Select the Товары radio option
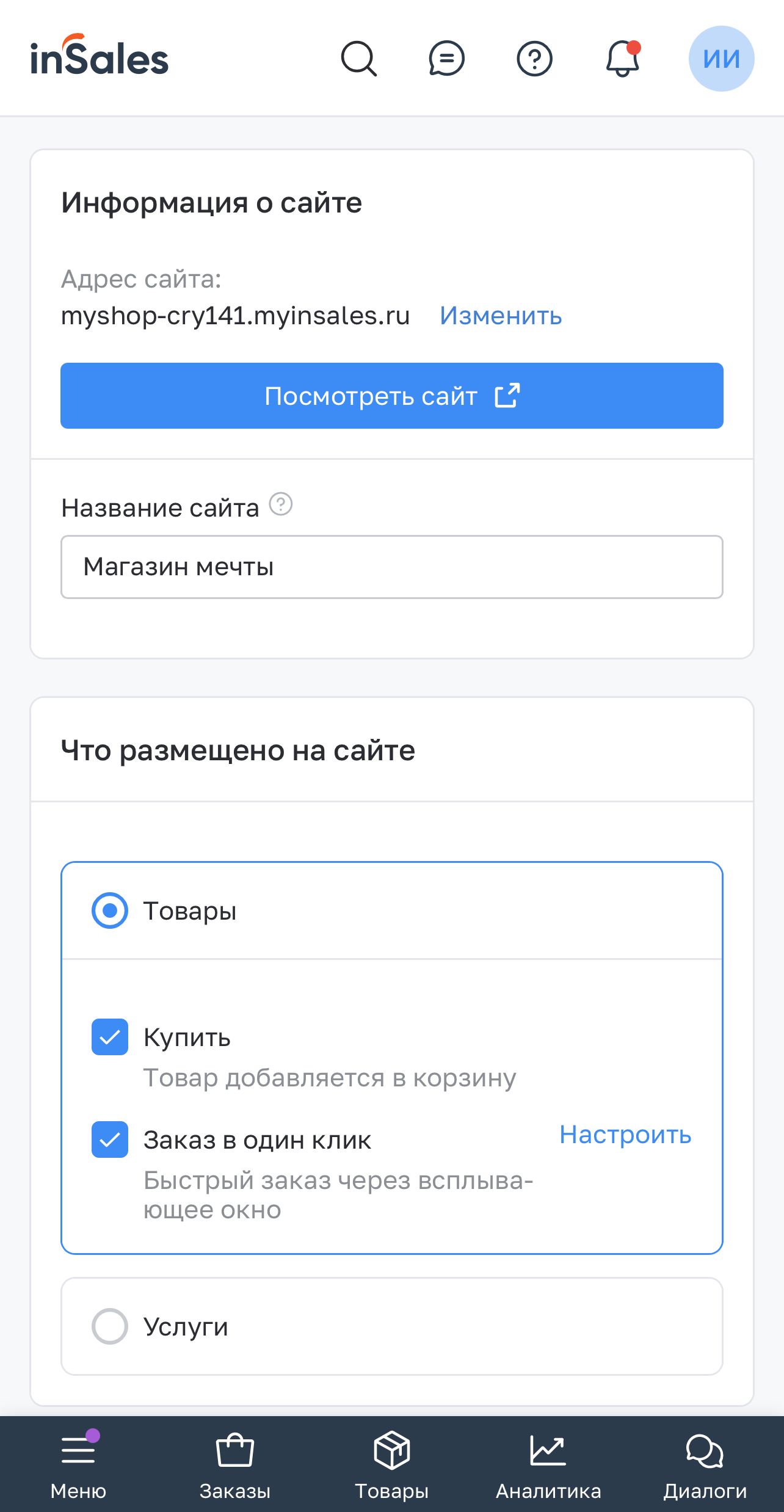The height and width of the screenshot is (1512, 784). pos(110,910)
